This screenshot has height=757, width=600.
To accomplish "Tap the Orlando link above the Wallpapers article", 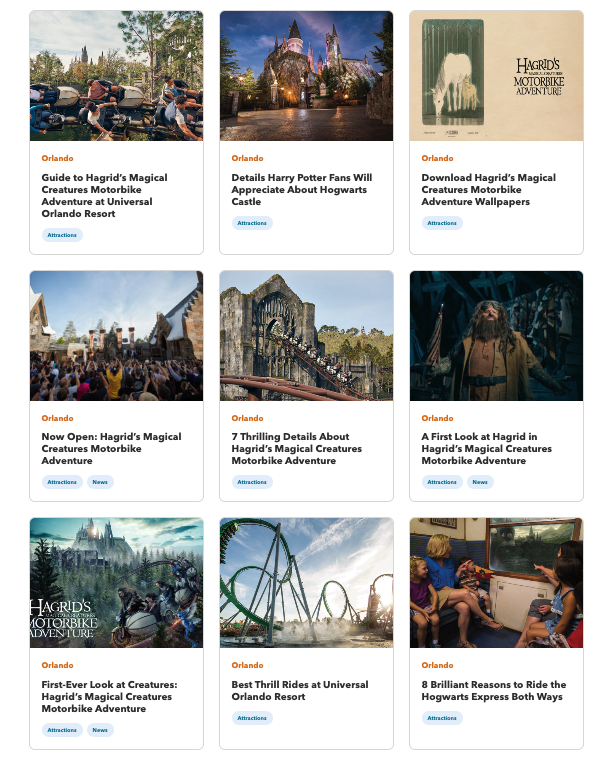I will (437, 158).
